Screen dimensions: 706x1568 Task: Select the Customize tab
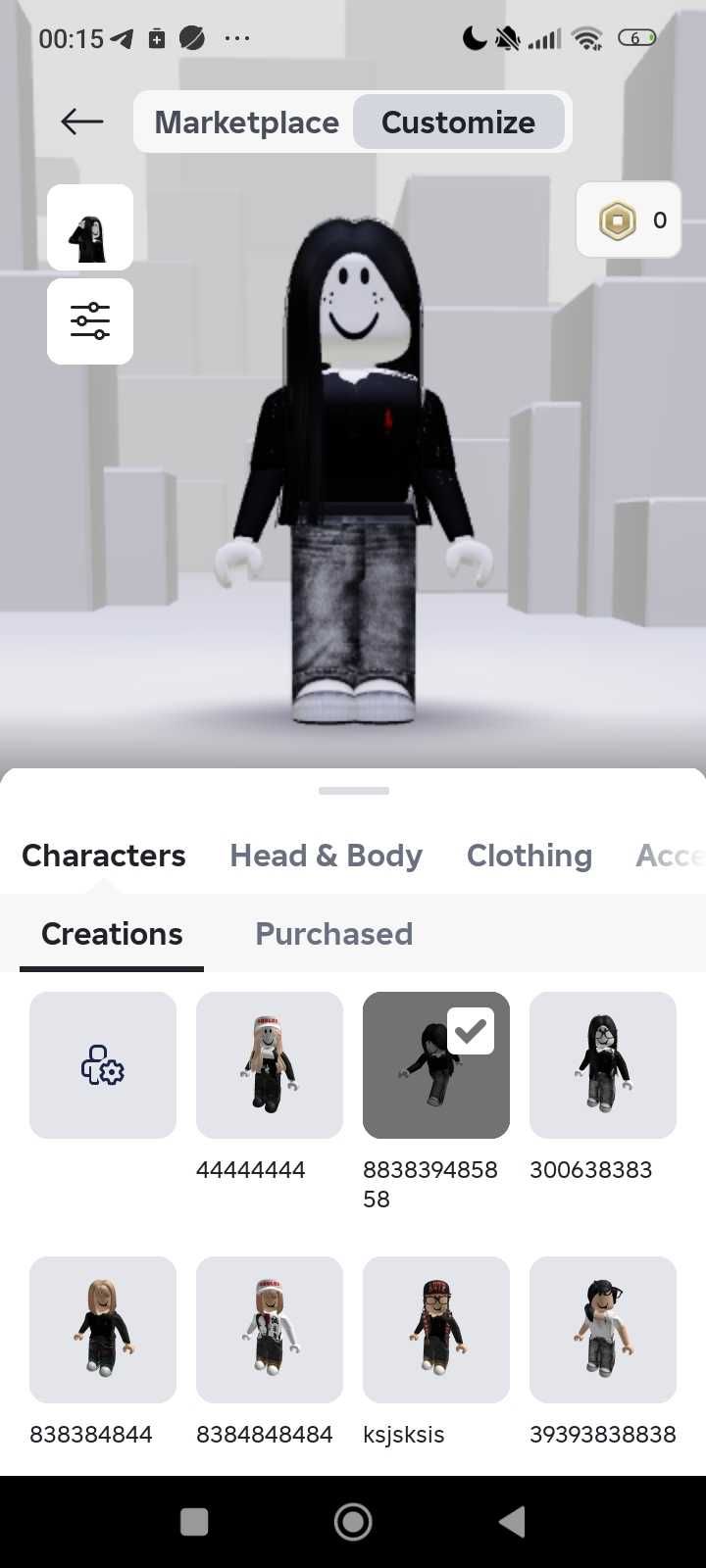click(x=458, y=122)
